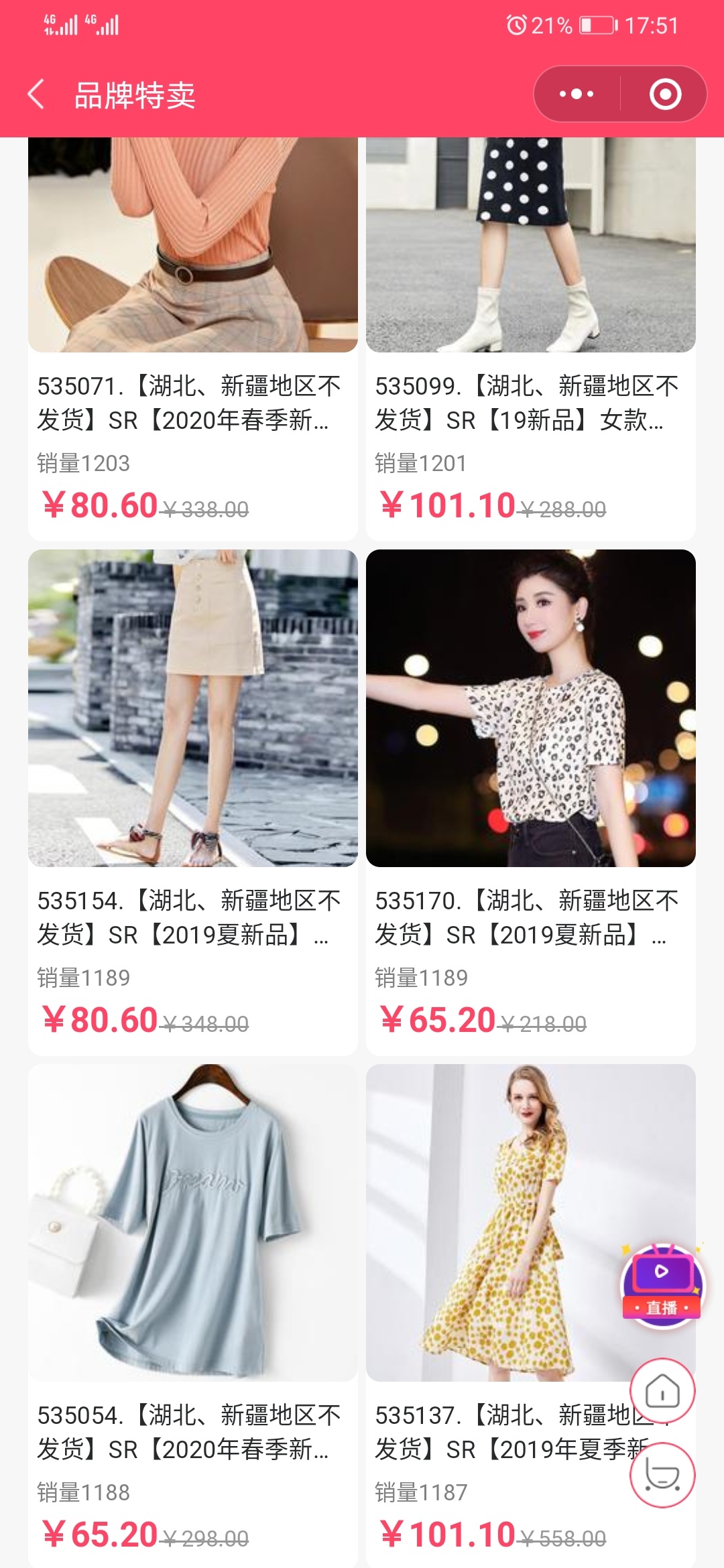Viewport: 724px width, 1568px height.
Task: Open the floating shopping cart
Action: point(662,1475)
